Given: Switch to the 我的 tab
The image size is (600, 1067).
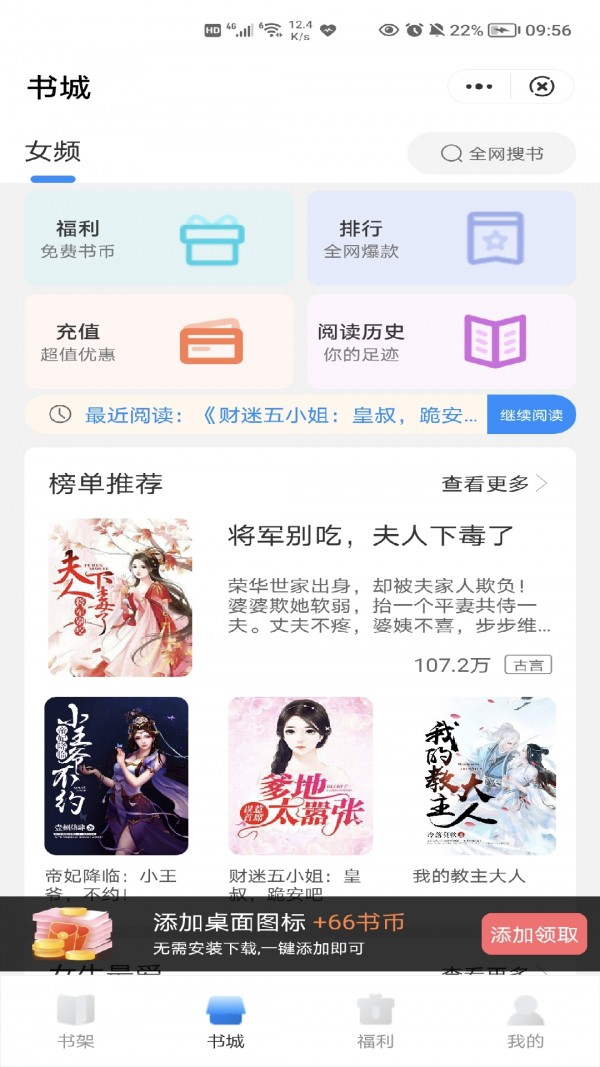Looking at the screenshot, I should pos(525,1021).
